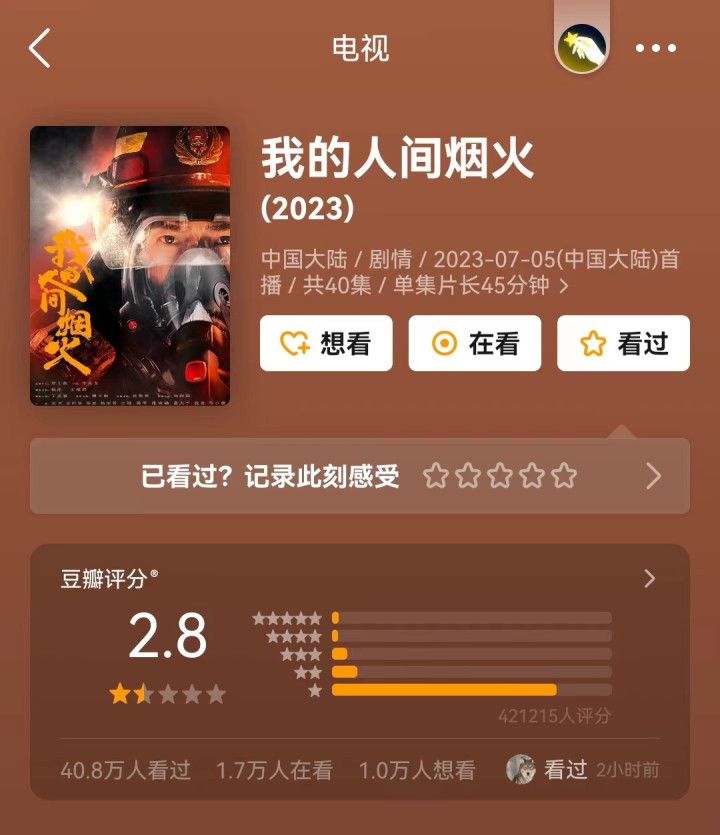Tap the round avatar icon in header
The image size is (720, 835).
[581, 46]
